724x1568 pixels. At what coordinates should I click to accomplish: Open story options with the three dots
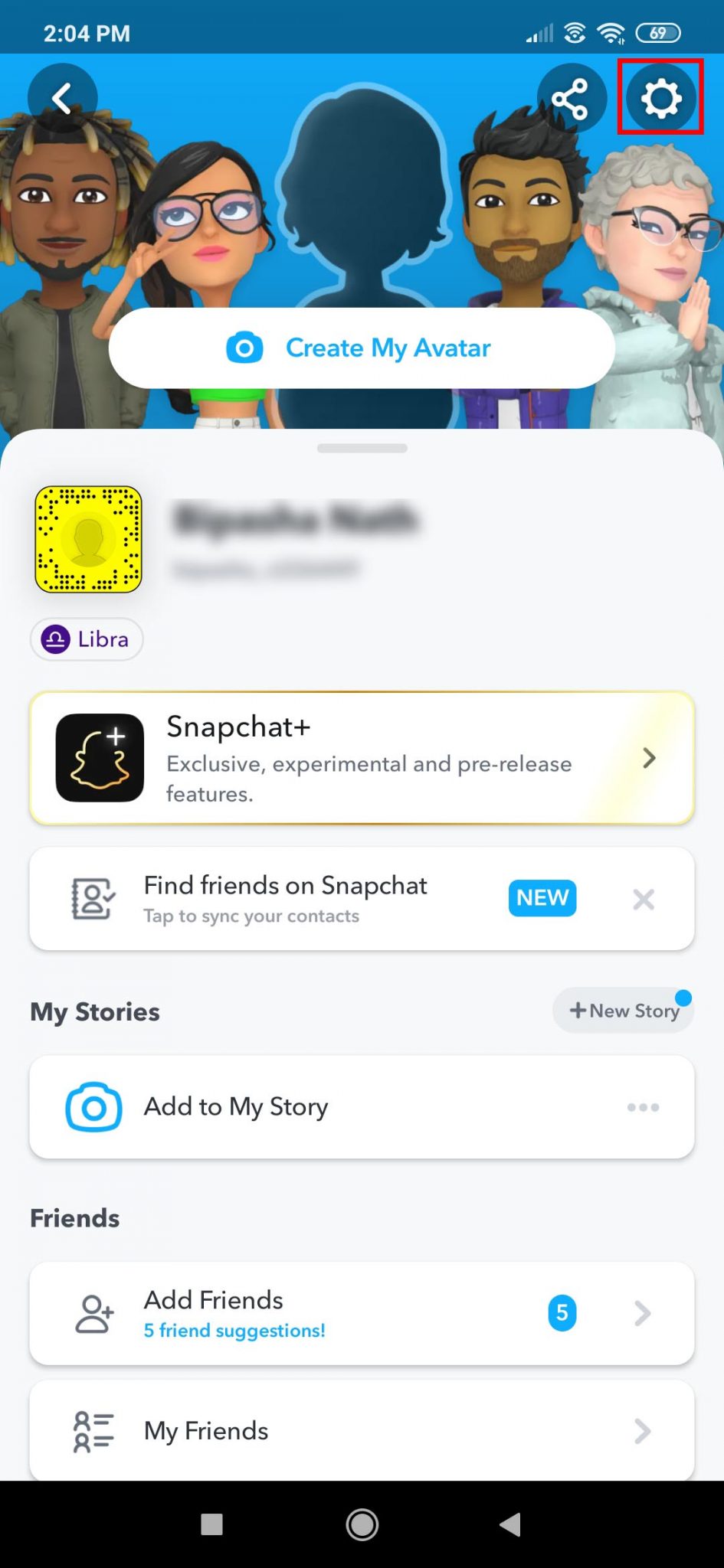coord(643,1106)
